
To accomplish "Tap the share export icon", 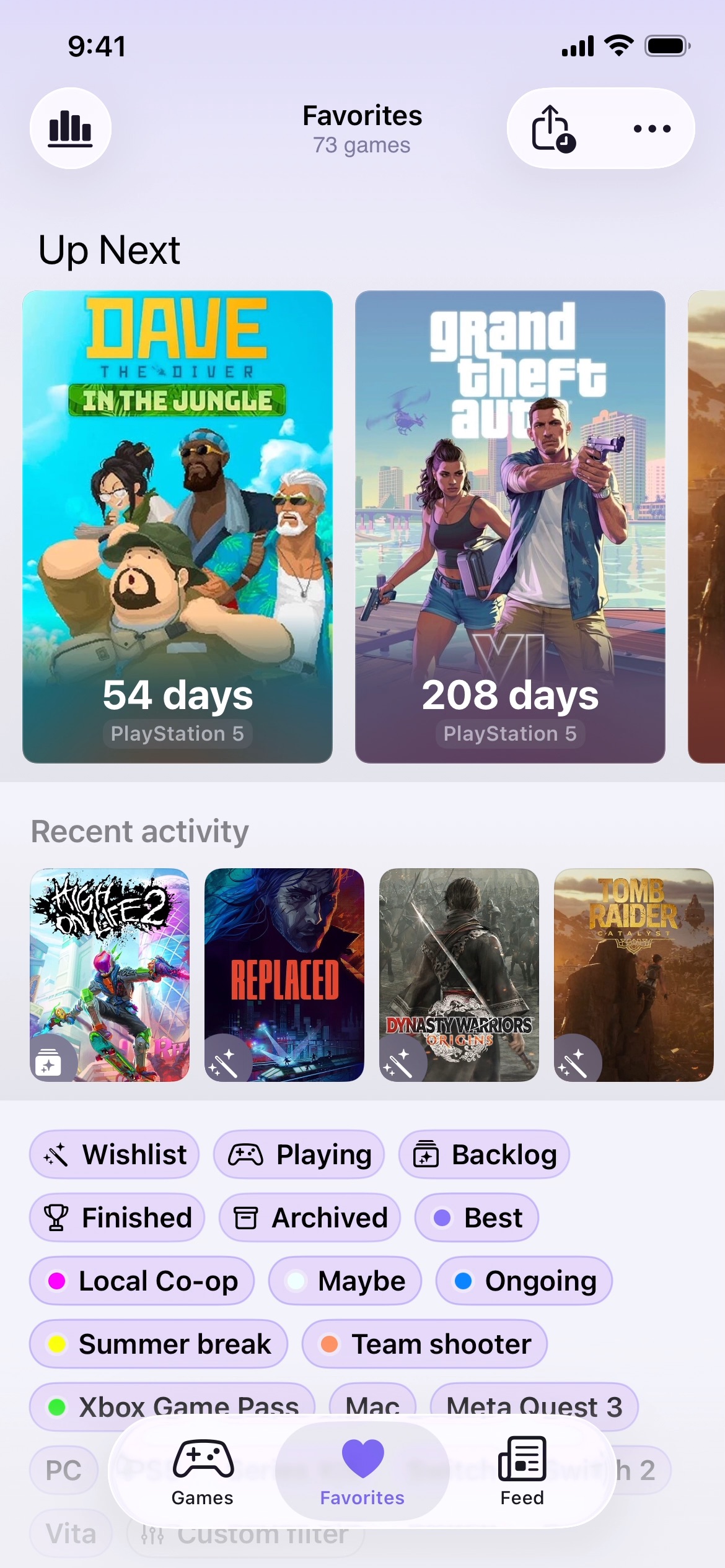I will click(x=551, y=129).
